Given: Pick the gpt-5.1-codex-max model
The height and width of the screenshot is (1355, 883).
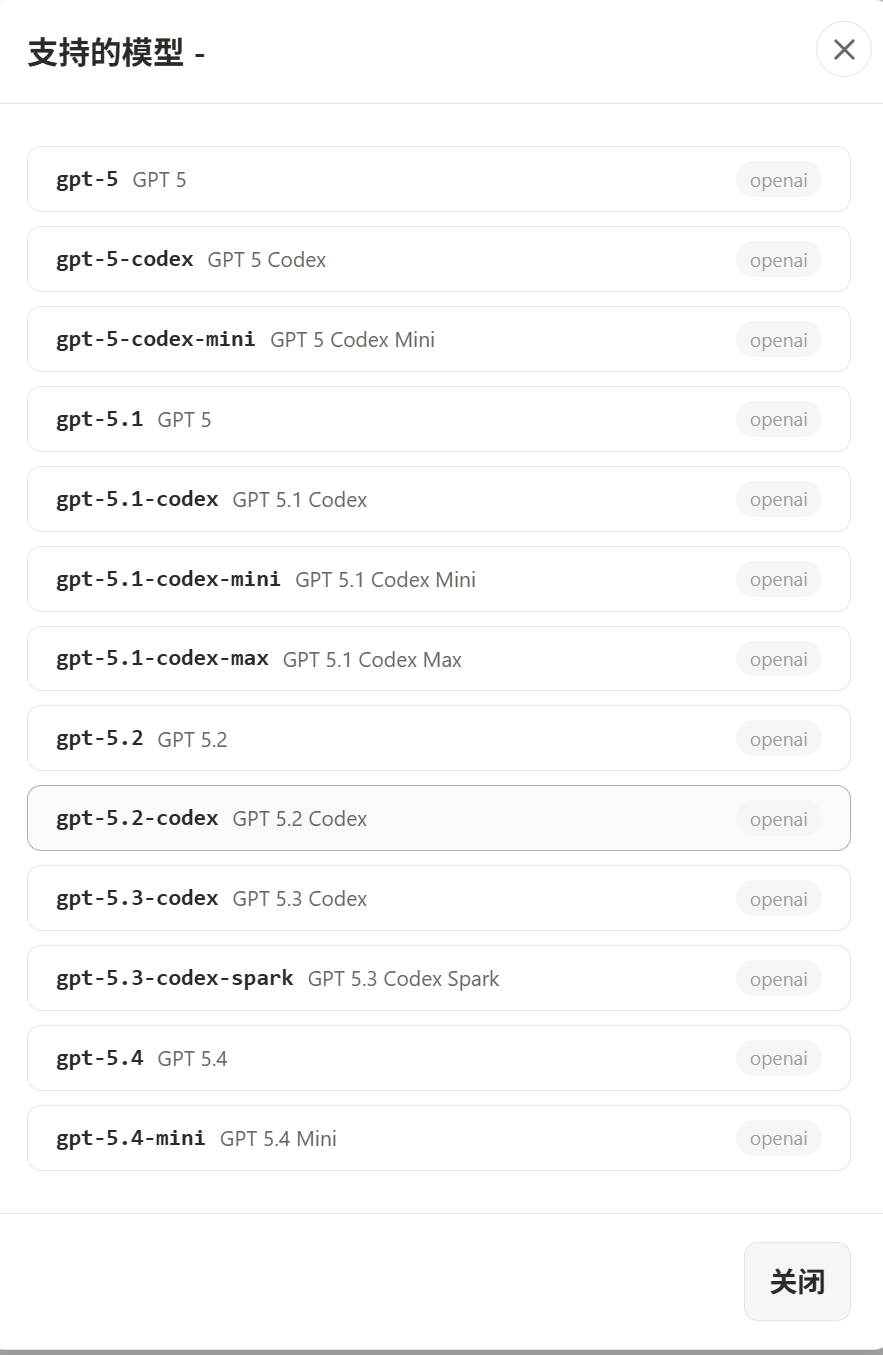Looking at the screenshot, I should [x=439, y=659].
